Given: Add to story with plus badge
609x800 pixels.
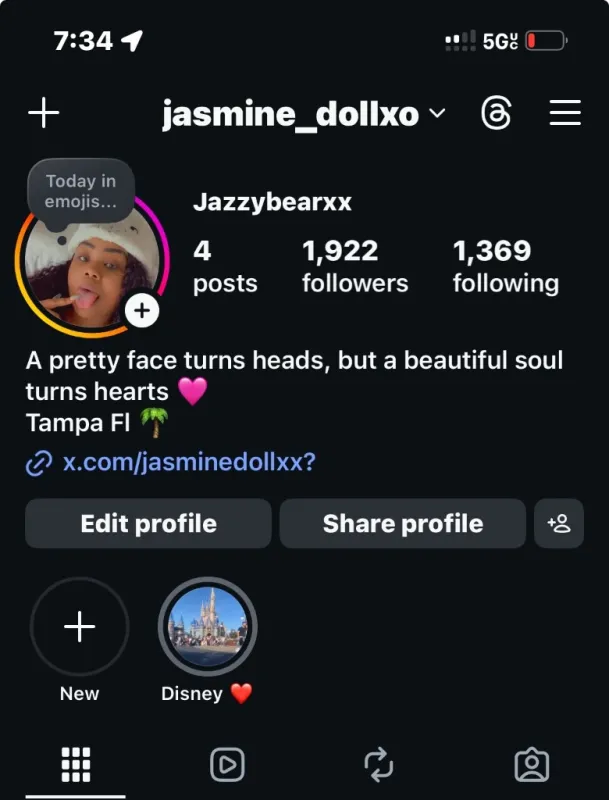Looking at the screenshot, I should [x=142, y=311].
